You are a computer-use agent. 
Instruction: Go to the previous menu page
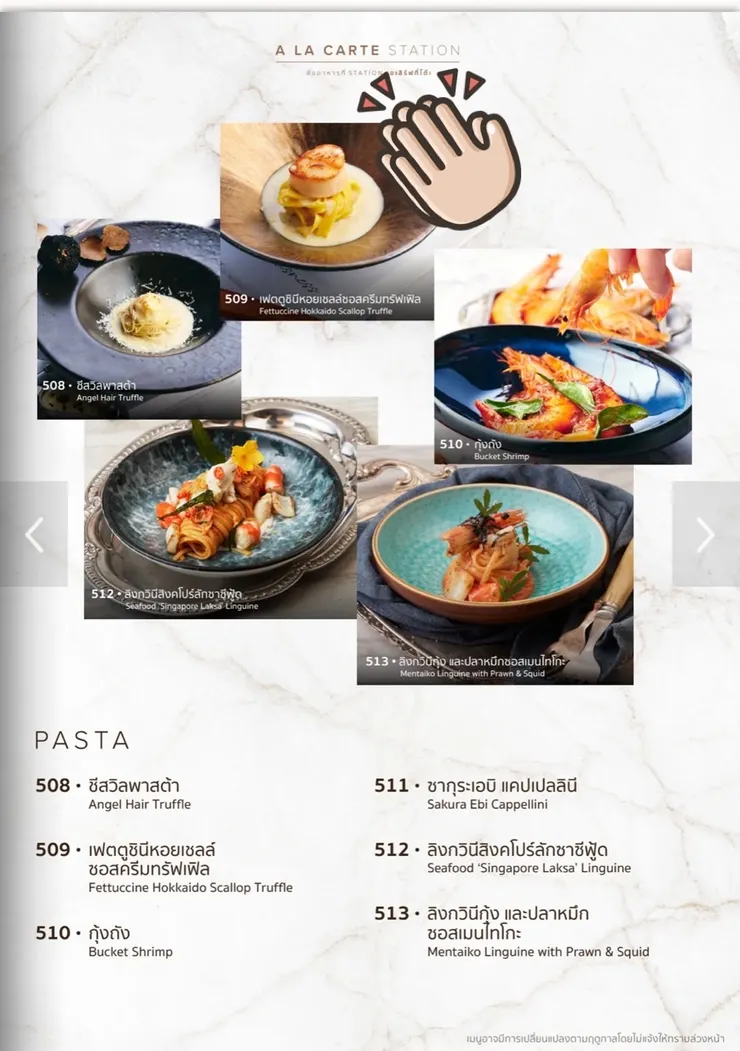coord(34,534)
